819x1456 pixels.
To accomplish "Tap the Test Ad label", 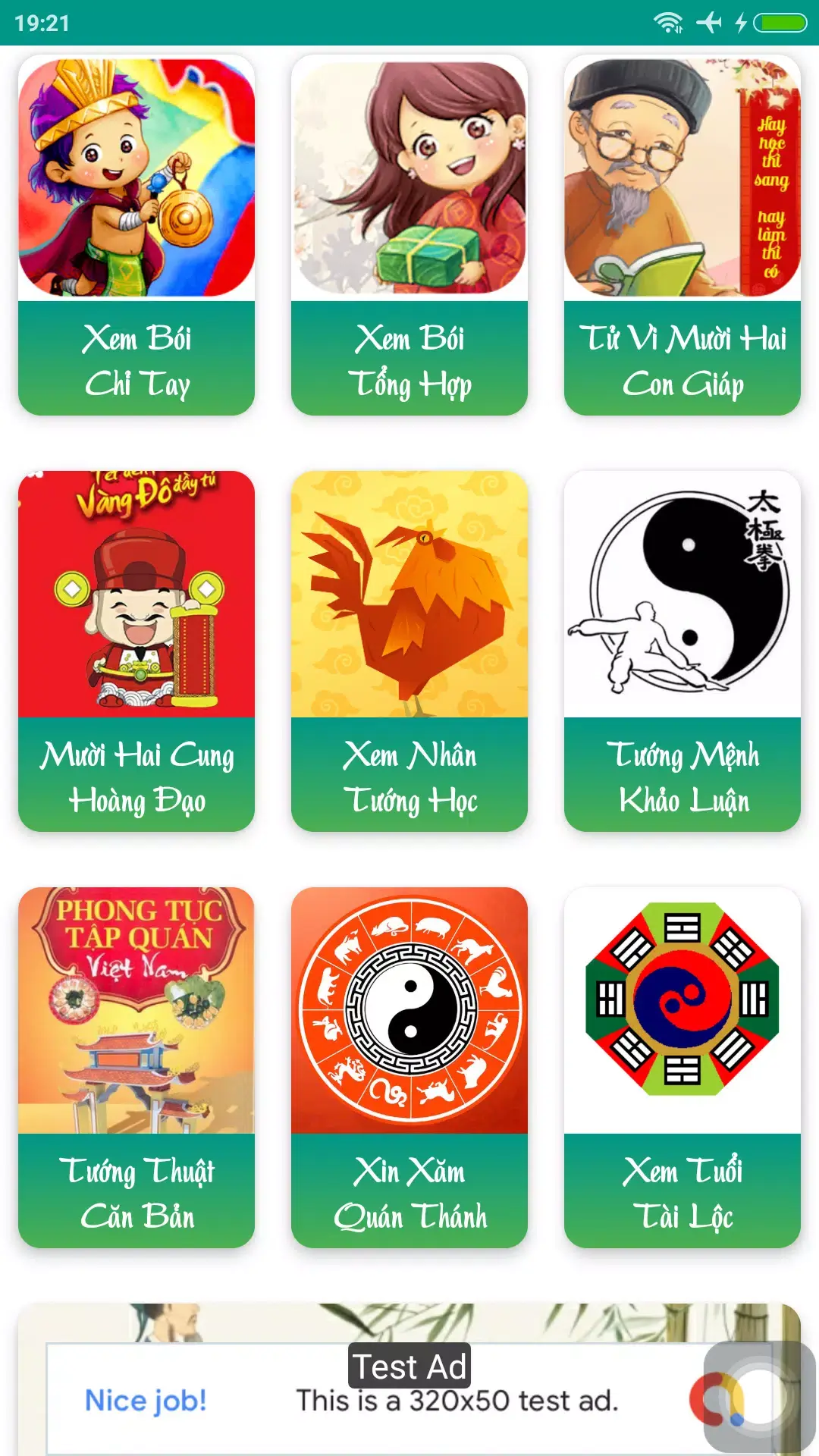I will click(x=409, y=1369).
